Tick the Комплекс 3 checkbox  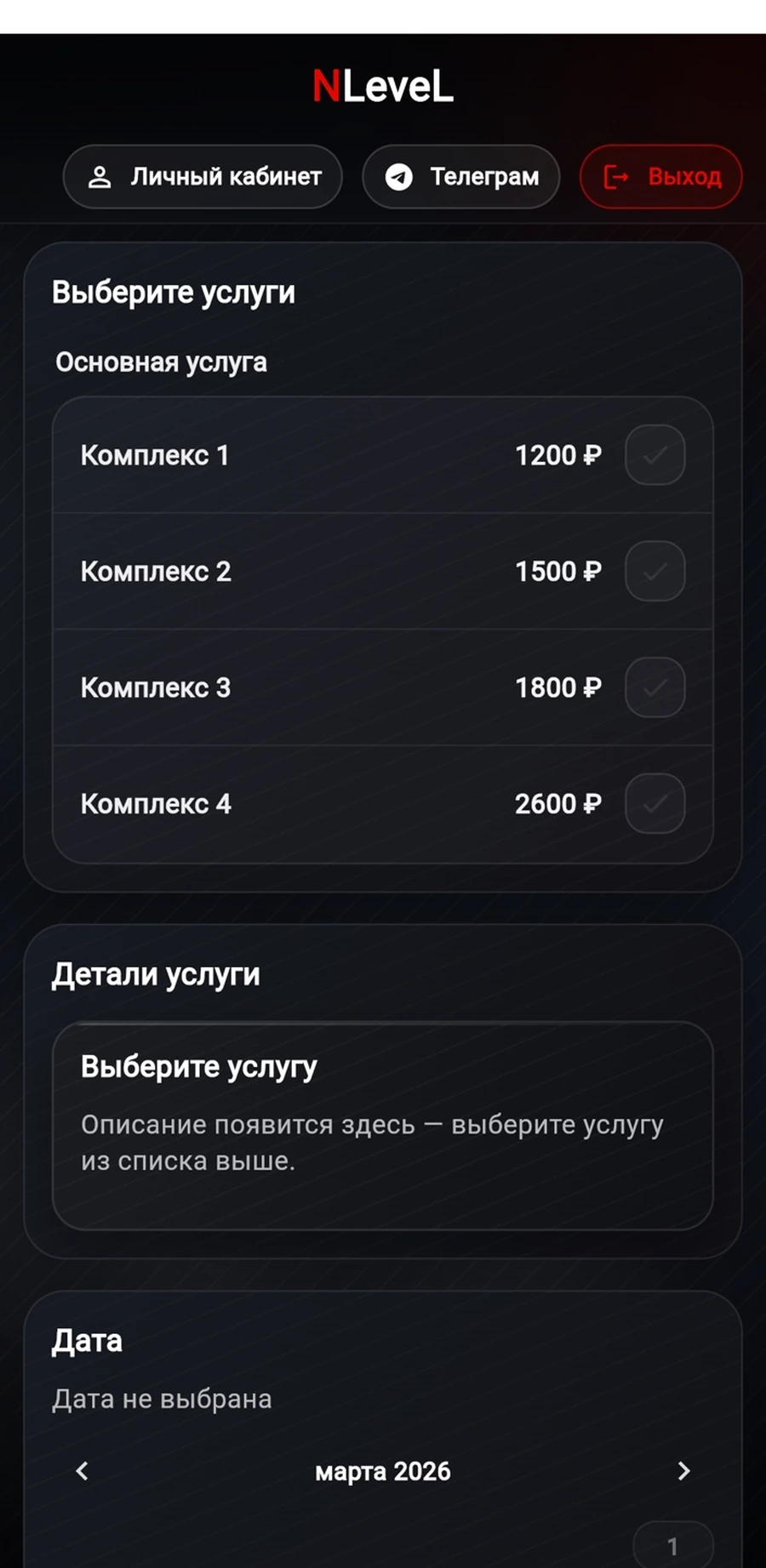coord(655,687)
